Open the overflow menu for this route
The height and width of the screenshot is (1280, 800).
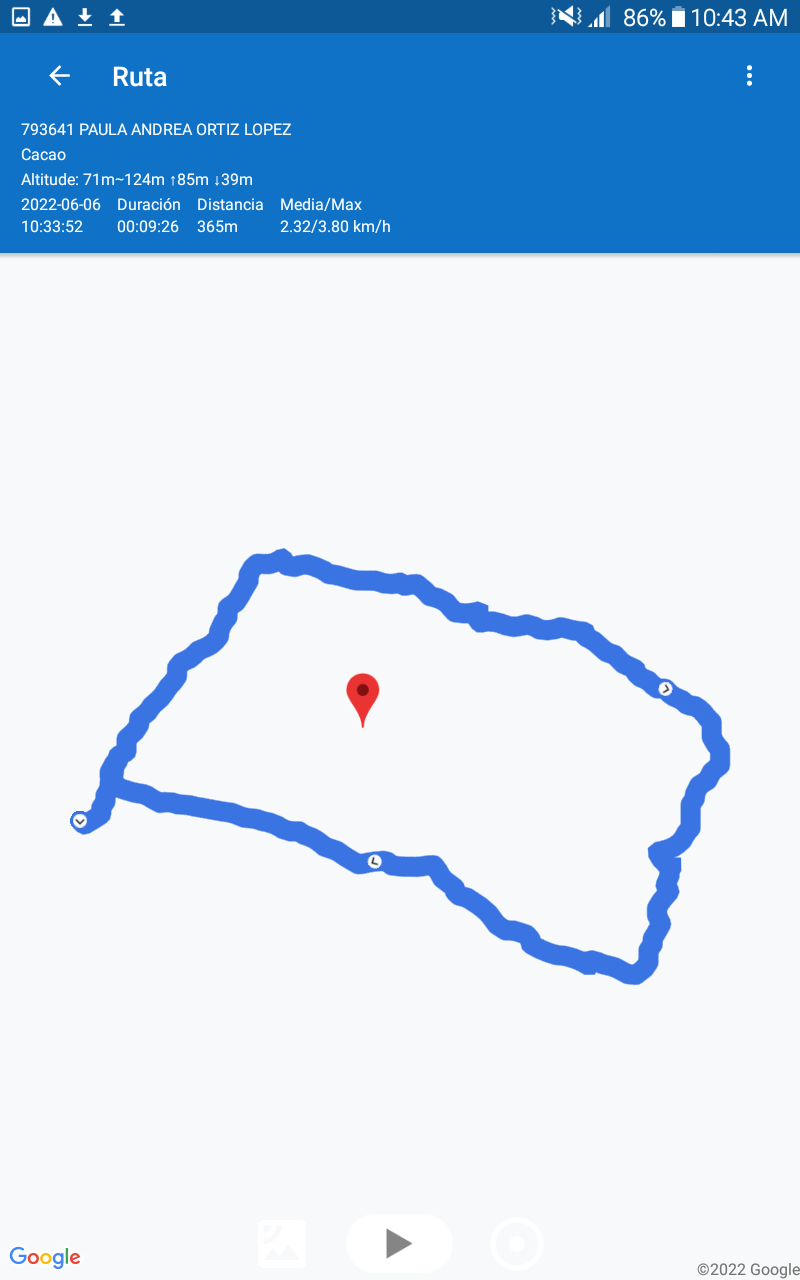[749, 76]
